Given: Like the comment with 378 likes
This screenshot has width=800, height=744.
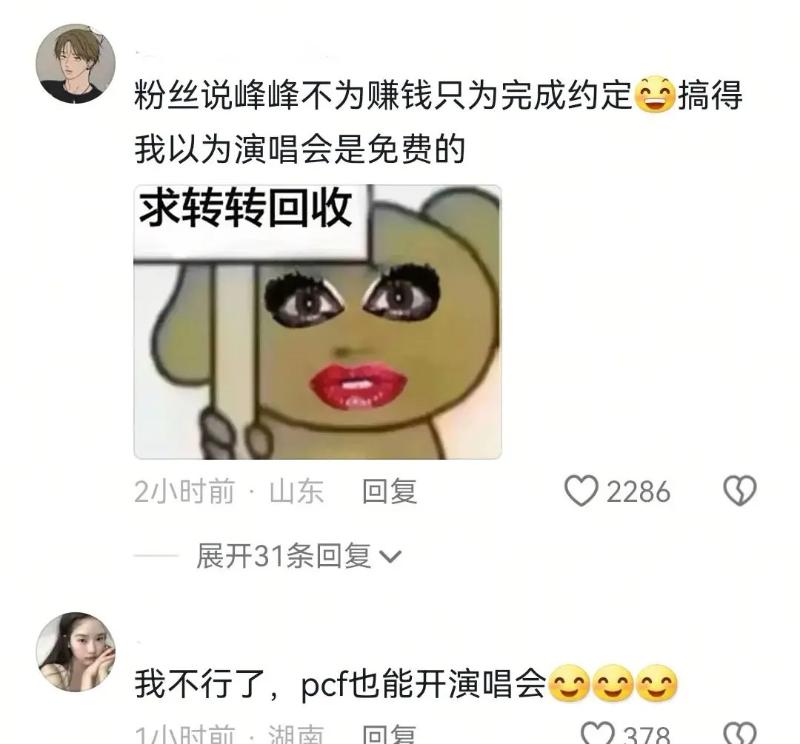Looking at the screenshot, I should coord(598,737).
